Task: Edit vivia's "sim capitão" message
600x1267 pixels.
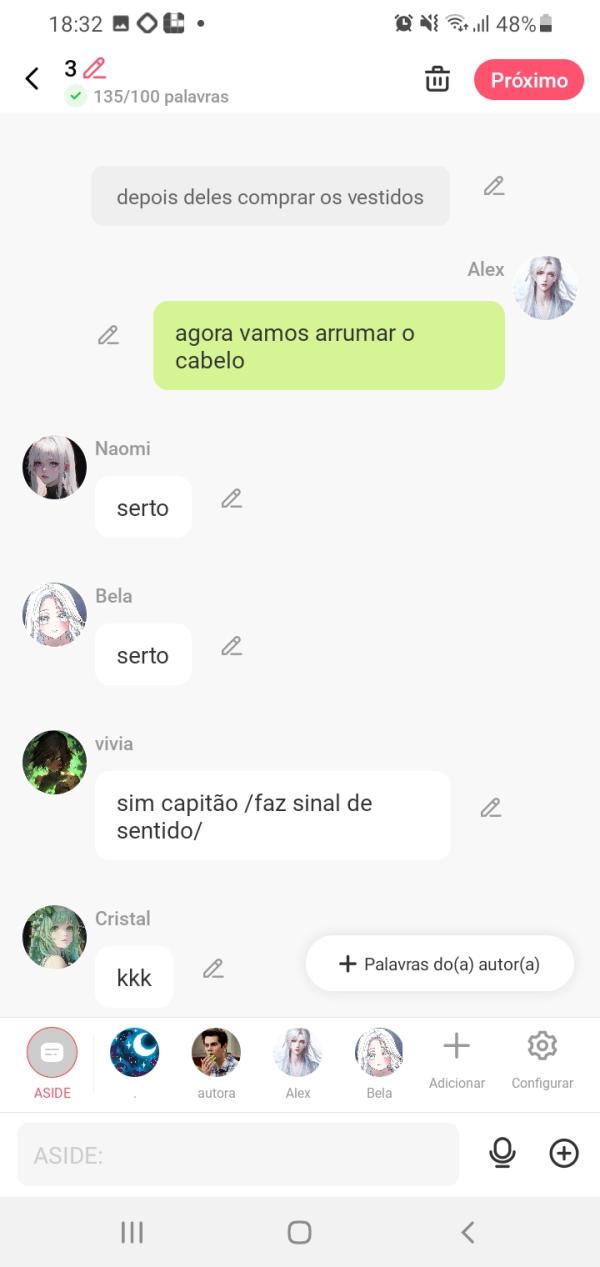Action: pos(490,808)
